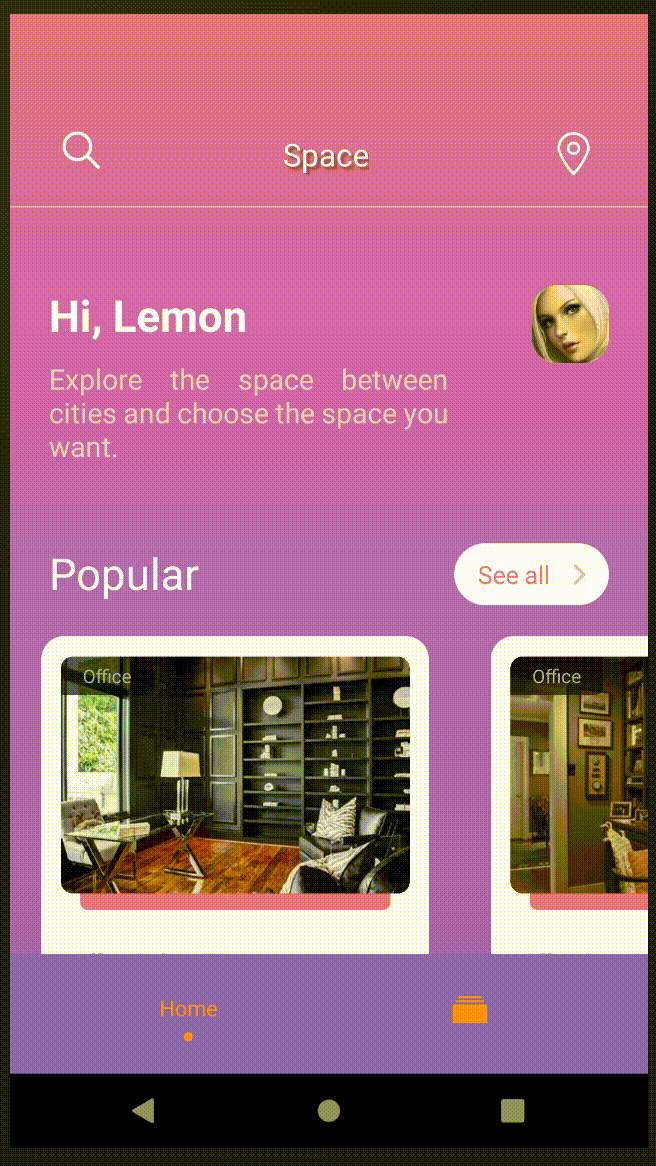Open the search magnifier icon
The height and width of the screenshot is (1166, 656).
(x=81, y=150)
